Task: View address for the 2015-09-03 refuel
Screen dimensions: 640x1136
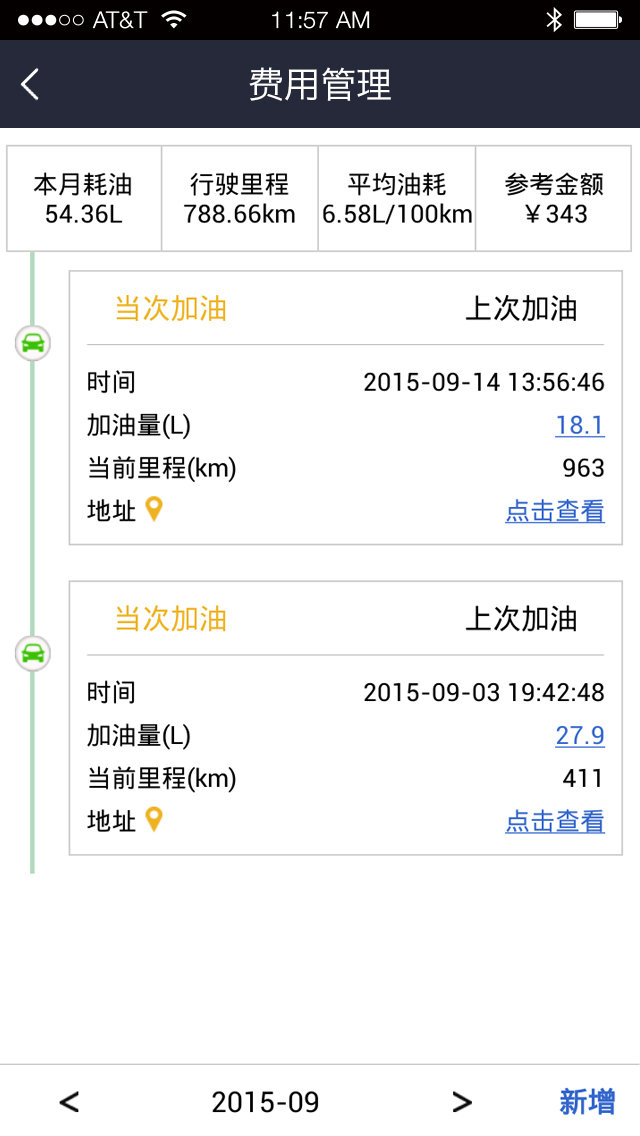Action: coord(555,822)
